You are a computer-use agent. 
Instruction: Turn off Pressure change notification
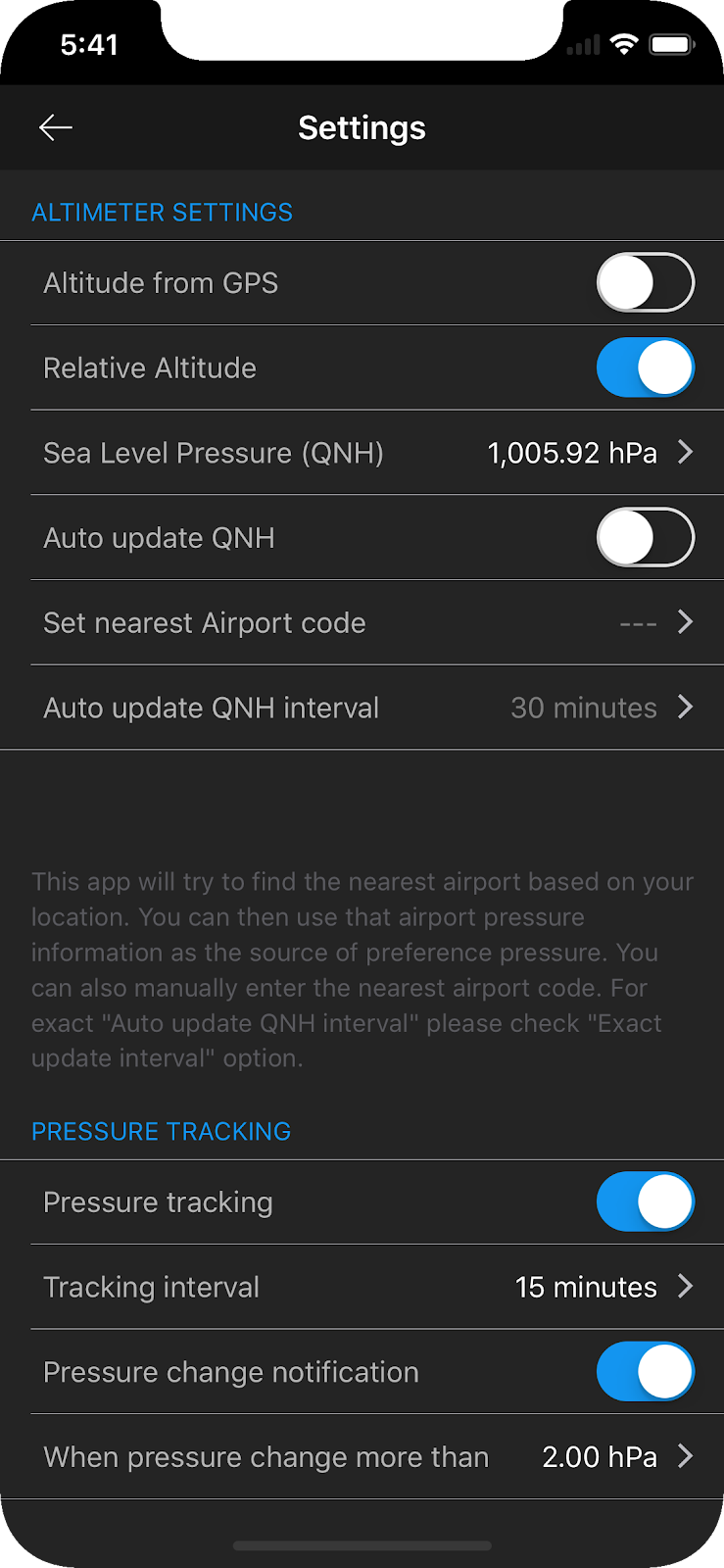[x=645, y=1372]
